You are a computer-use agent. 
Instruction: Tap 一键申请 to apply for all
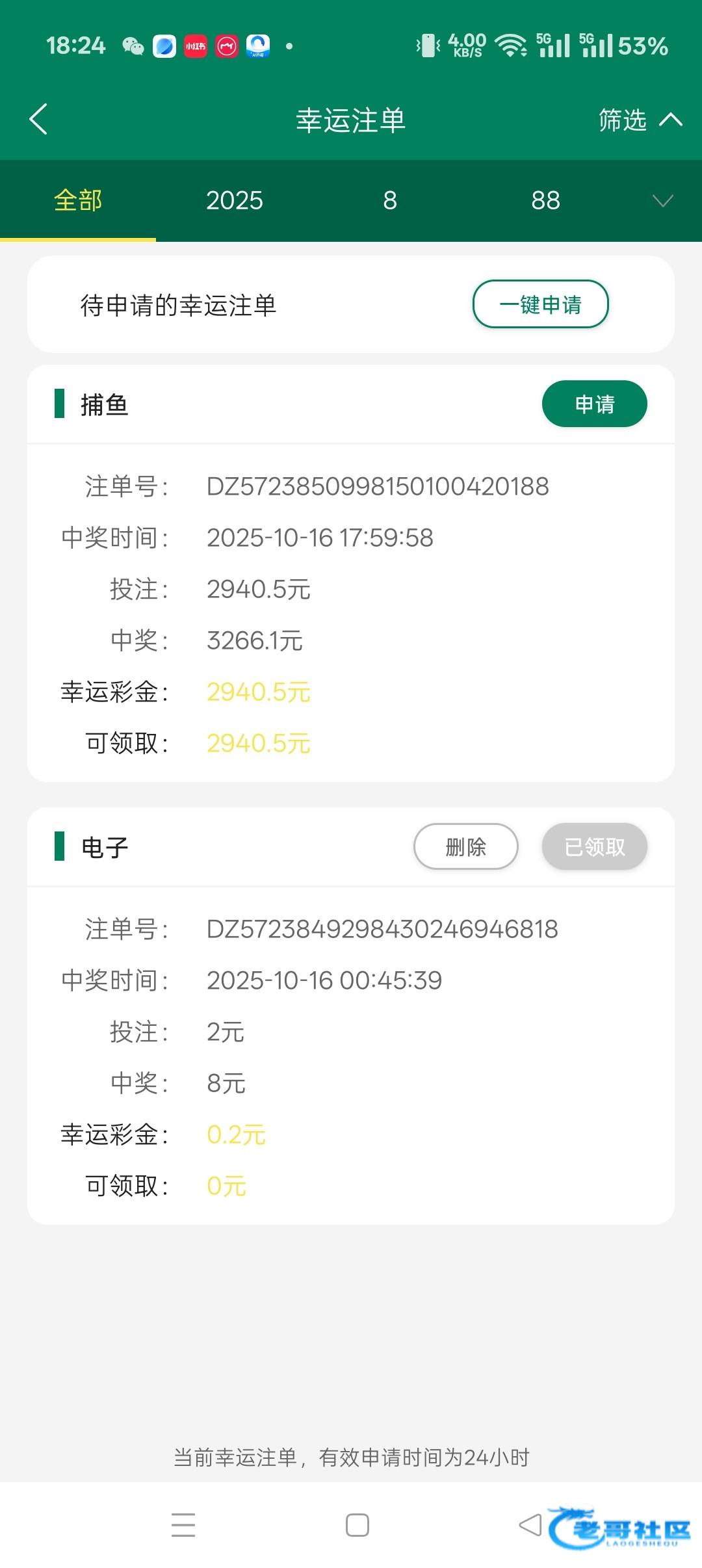coord(540,304)
